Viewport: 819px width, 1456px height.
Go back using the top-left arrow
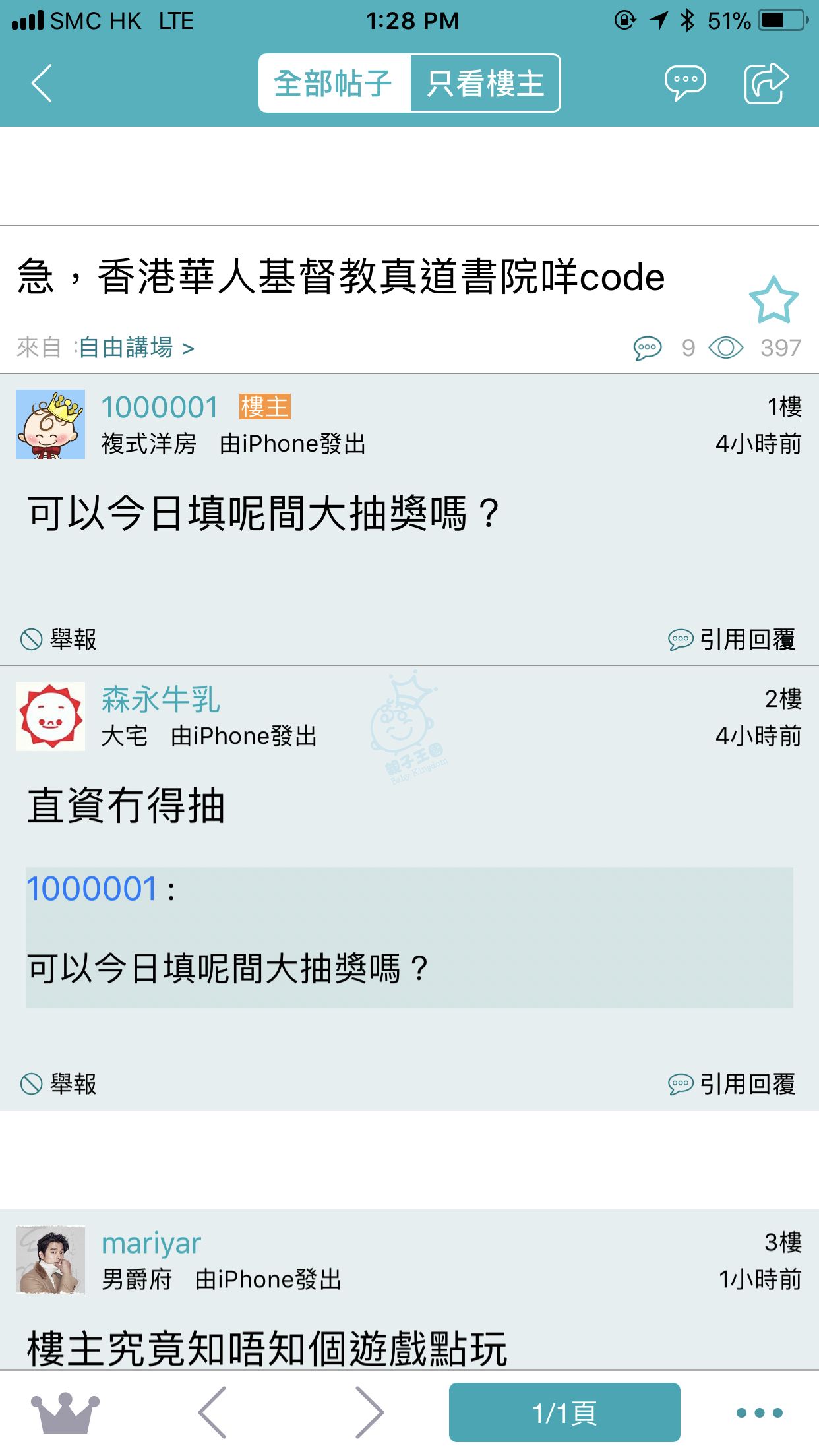point(42,83)
